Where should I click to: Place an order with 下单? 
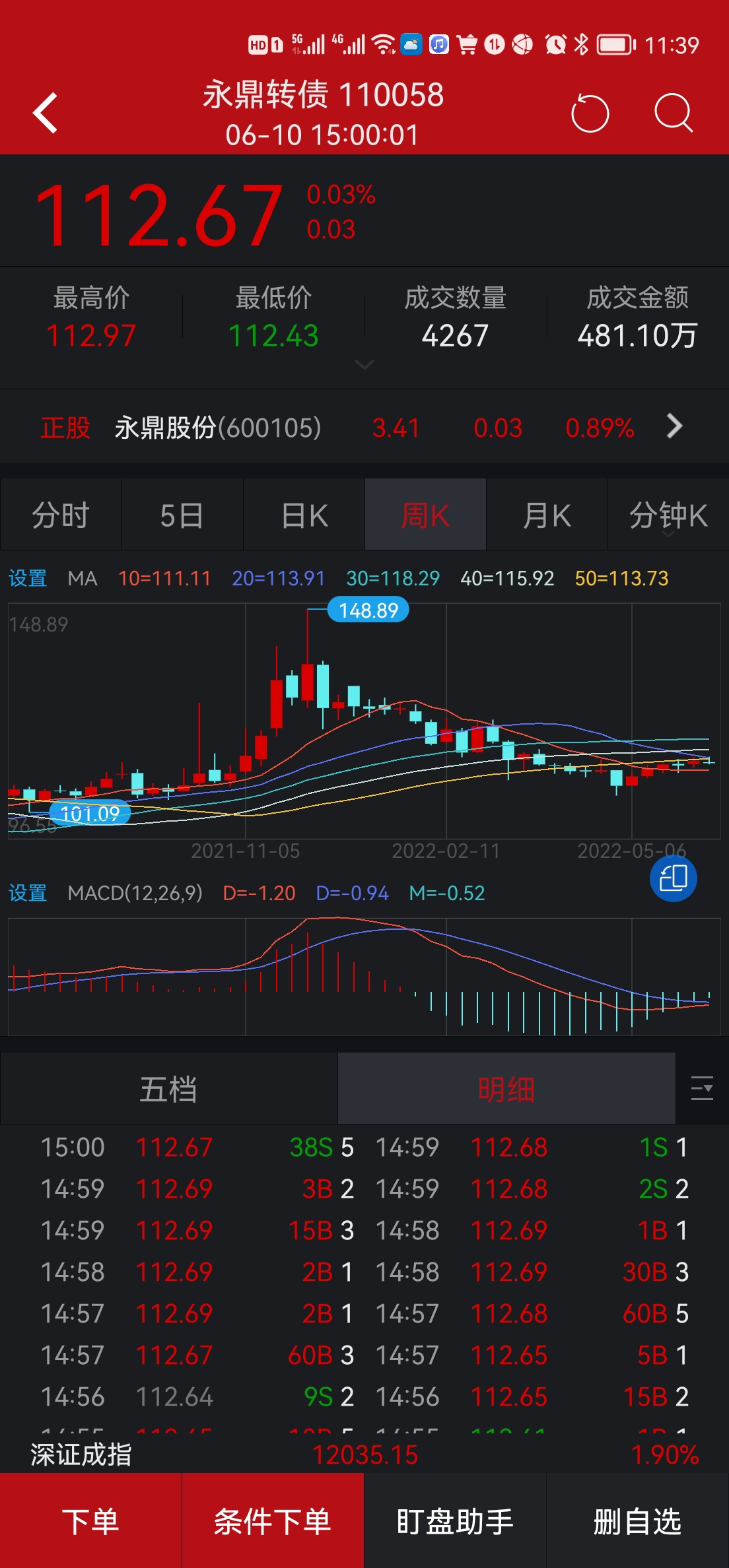pos(90,1520)
